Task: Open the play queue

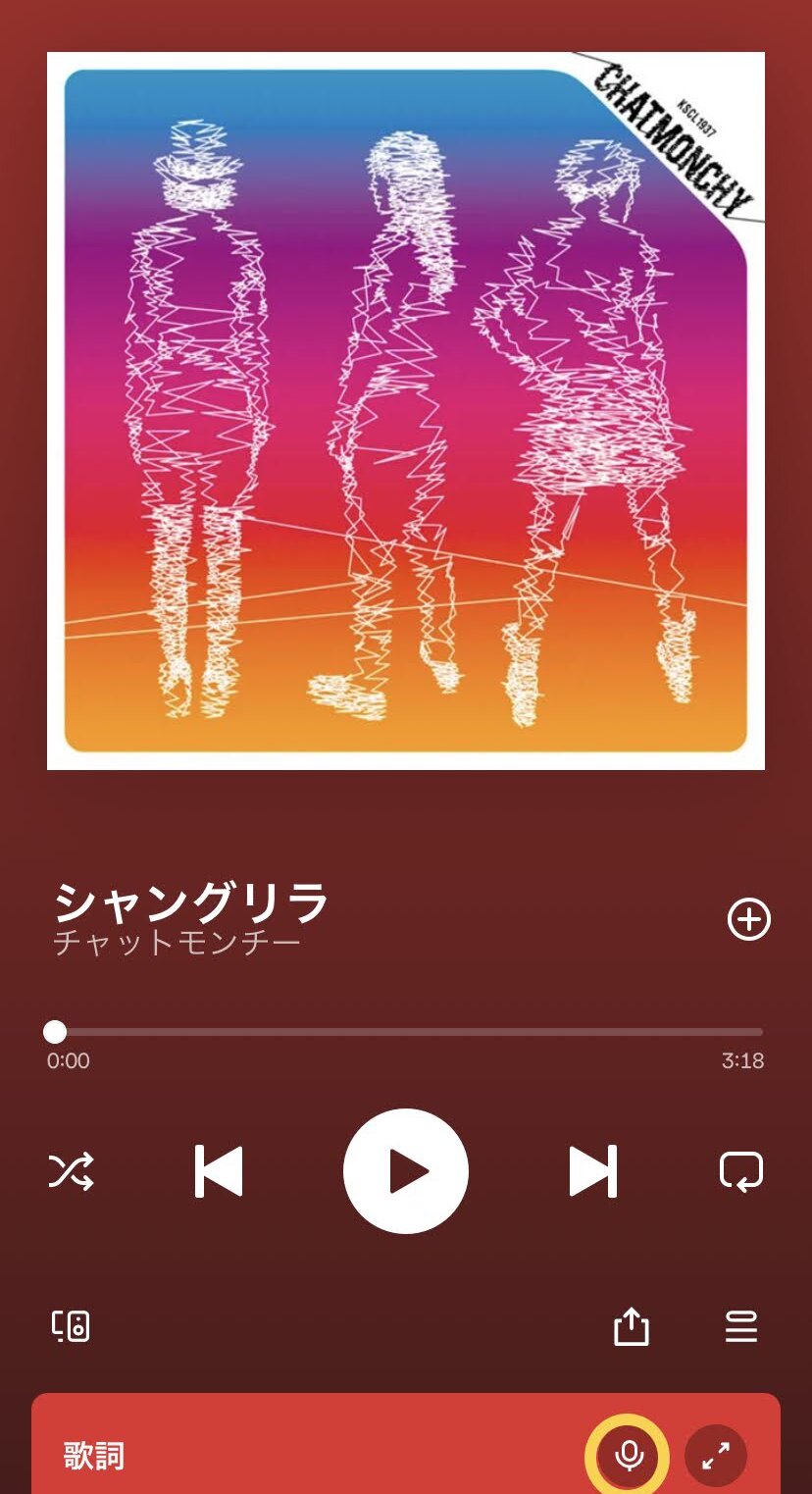Action: tap(740, 1326)
